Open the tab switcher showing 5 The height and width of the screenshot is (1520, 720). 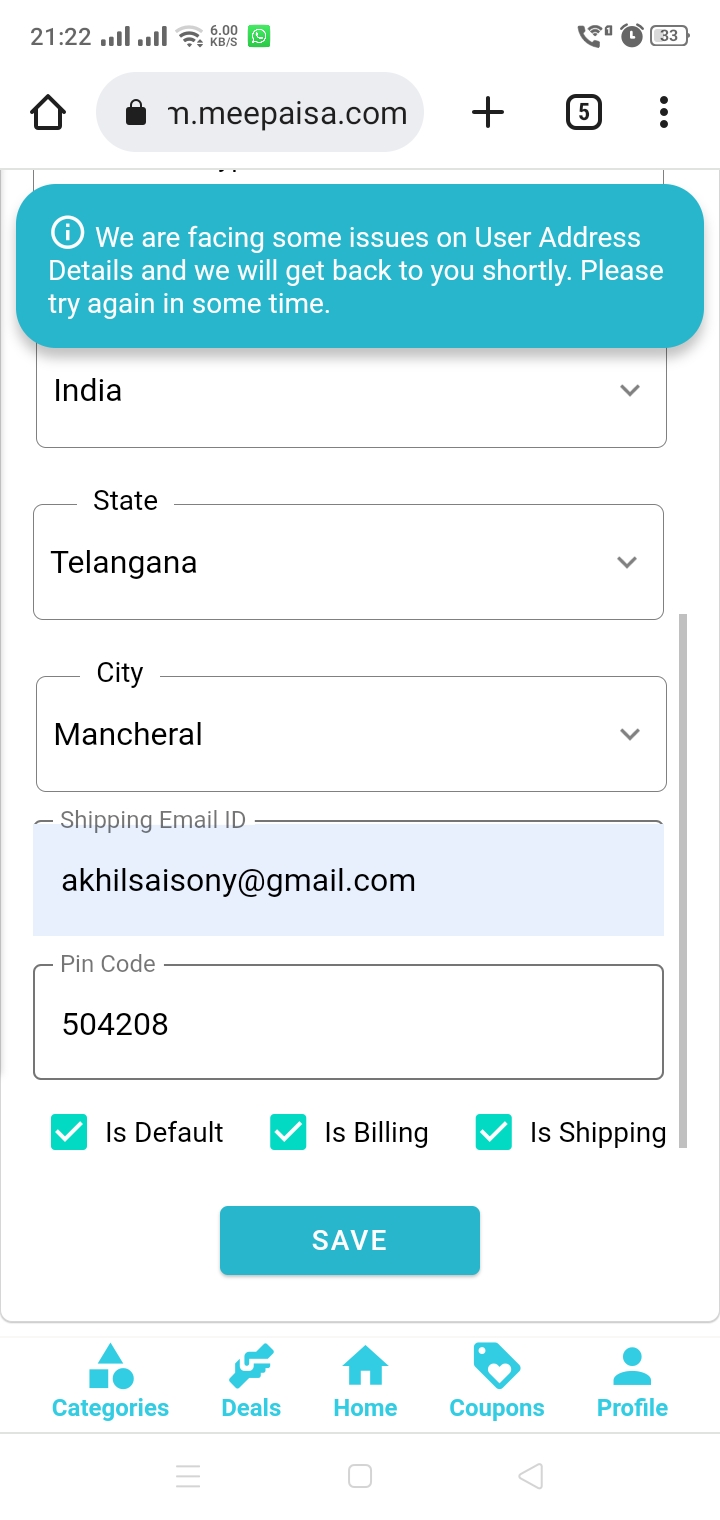584,113
